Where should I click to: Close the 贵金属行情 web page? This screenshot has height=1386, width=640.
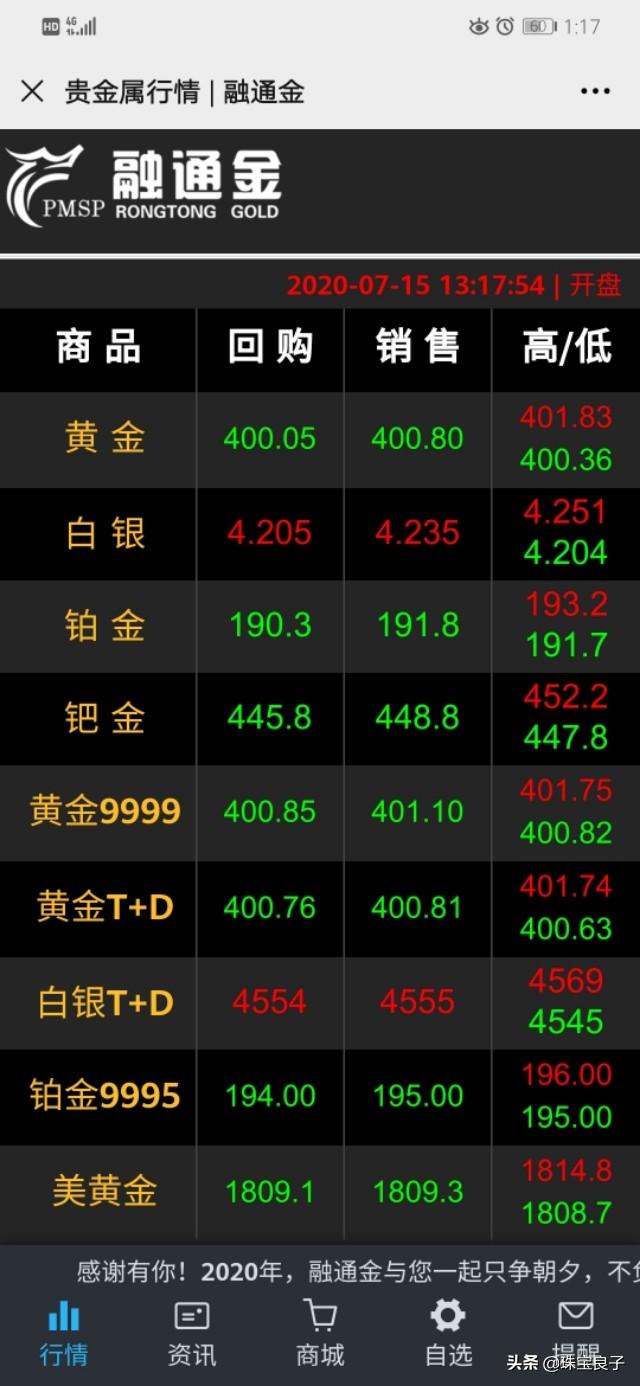(32, 92)
